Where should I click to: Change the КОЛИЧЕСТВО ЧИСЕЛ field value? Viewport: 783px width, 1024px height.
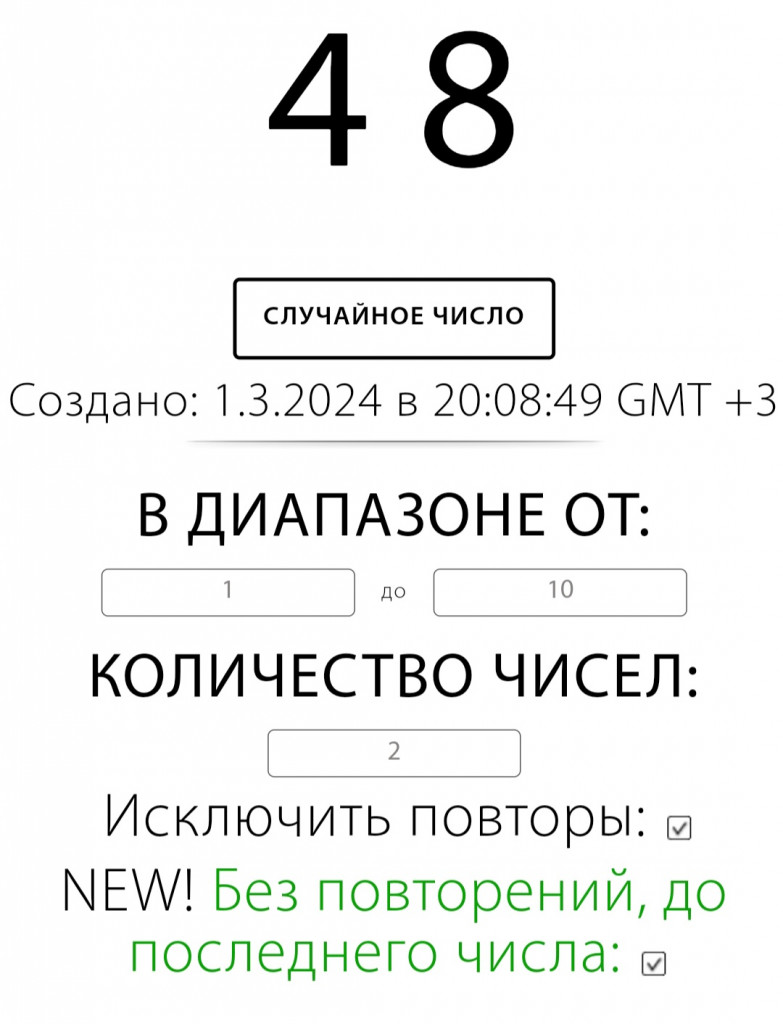tap(394, 753)
